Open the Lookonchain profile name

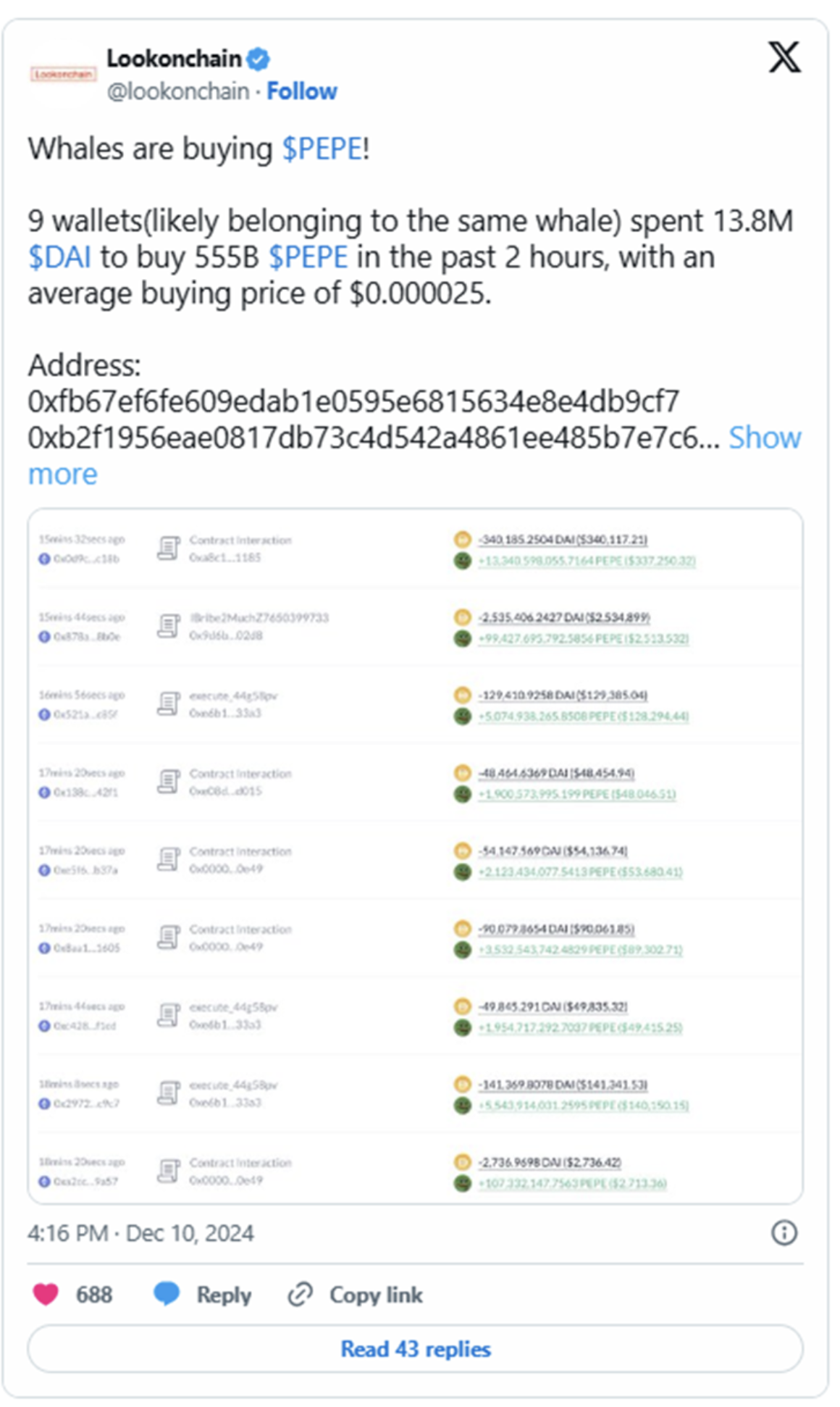pos(174,59)
